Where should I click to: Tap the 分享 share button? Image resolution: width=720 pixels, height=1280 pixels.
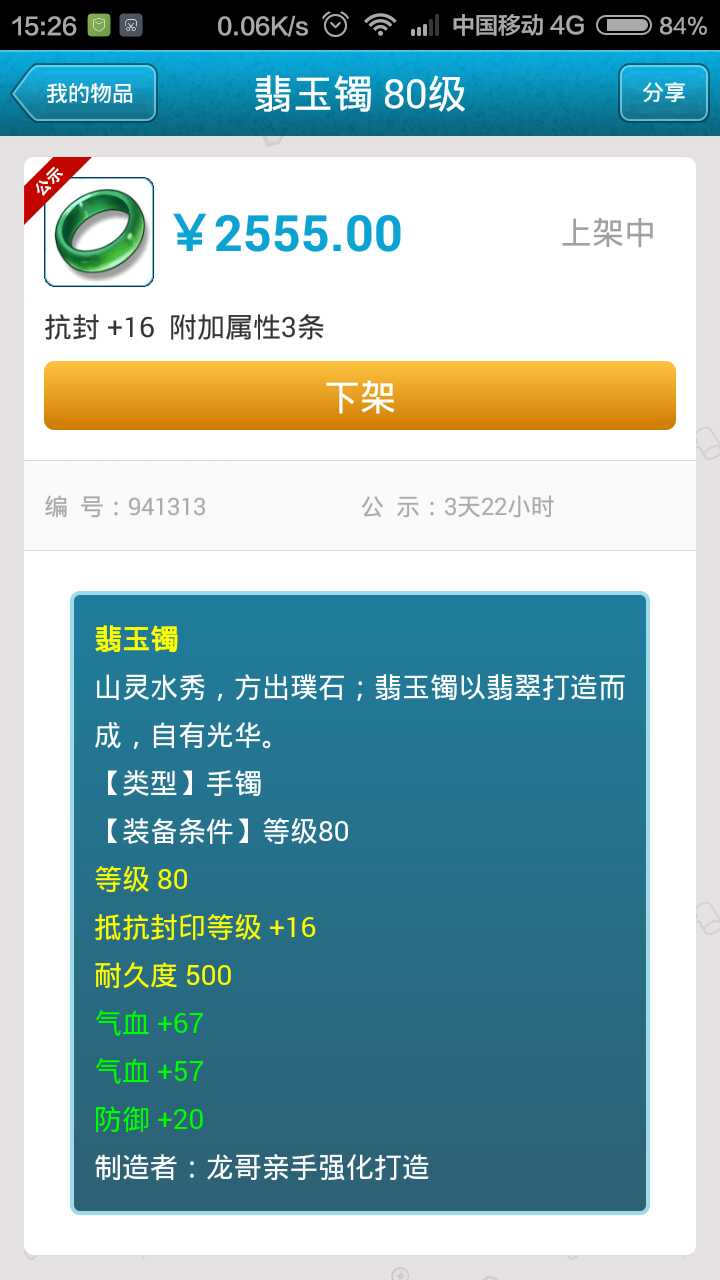pyautogui.click(x=663, y=94)
